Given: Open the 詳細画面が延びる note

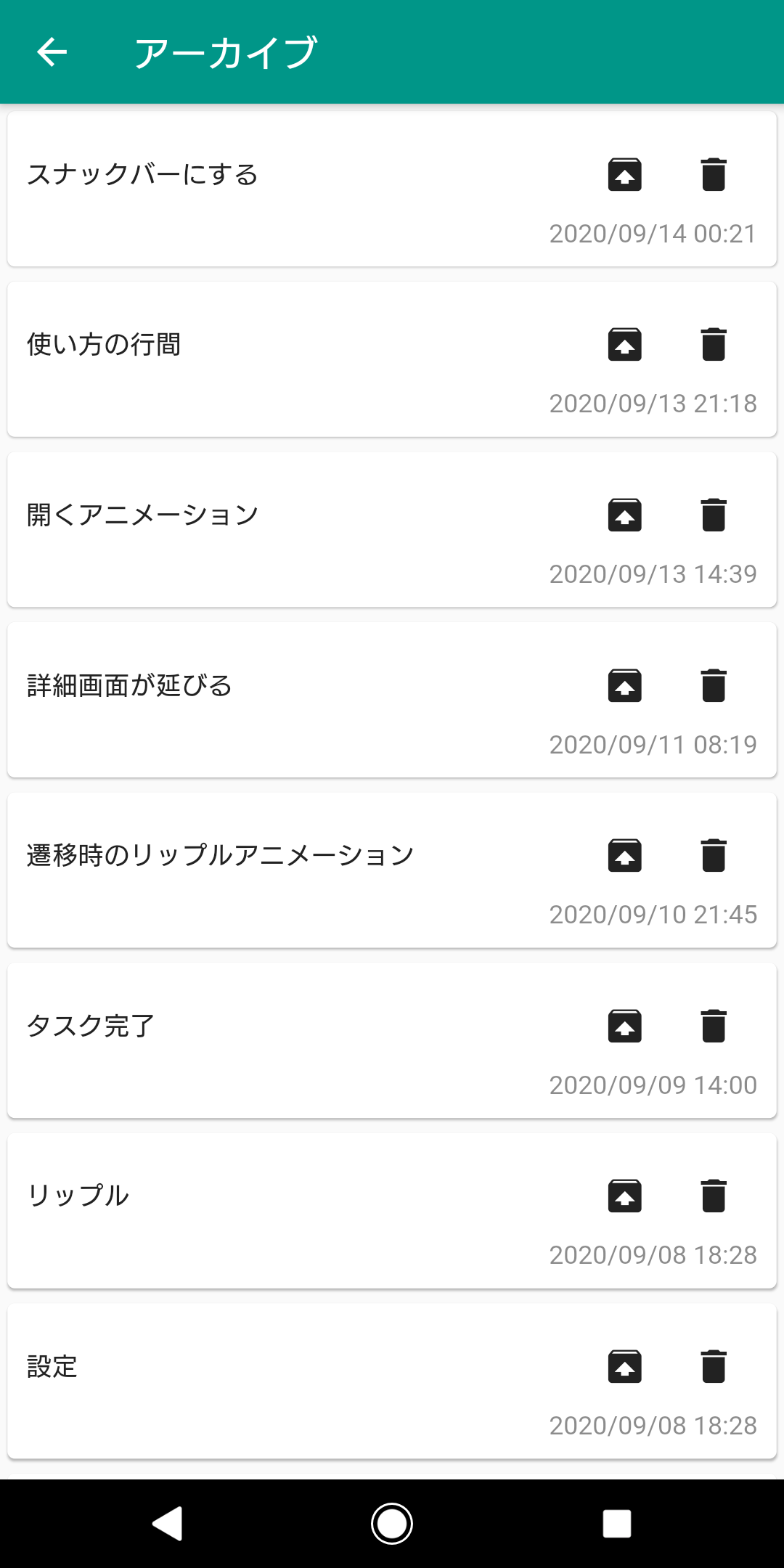Looking at the screenshot, I should click(218, 685).
